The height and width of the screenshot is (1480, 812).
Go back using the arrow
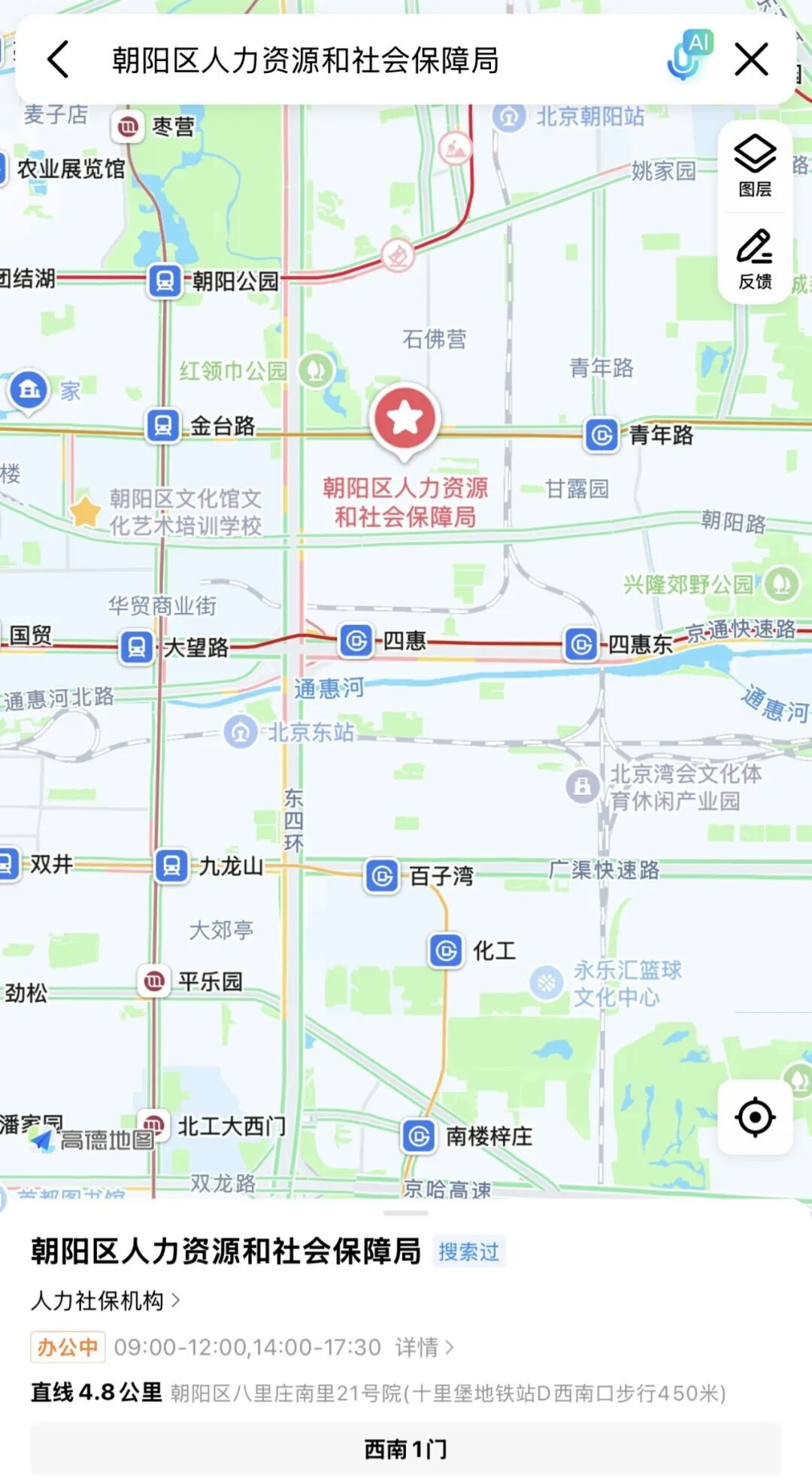click(x=58, y=59)
